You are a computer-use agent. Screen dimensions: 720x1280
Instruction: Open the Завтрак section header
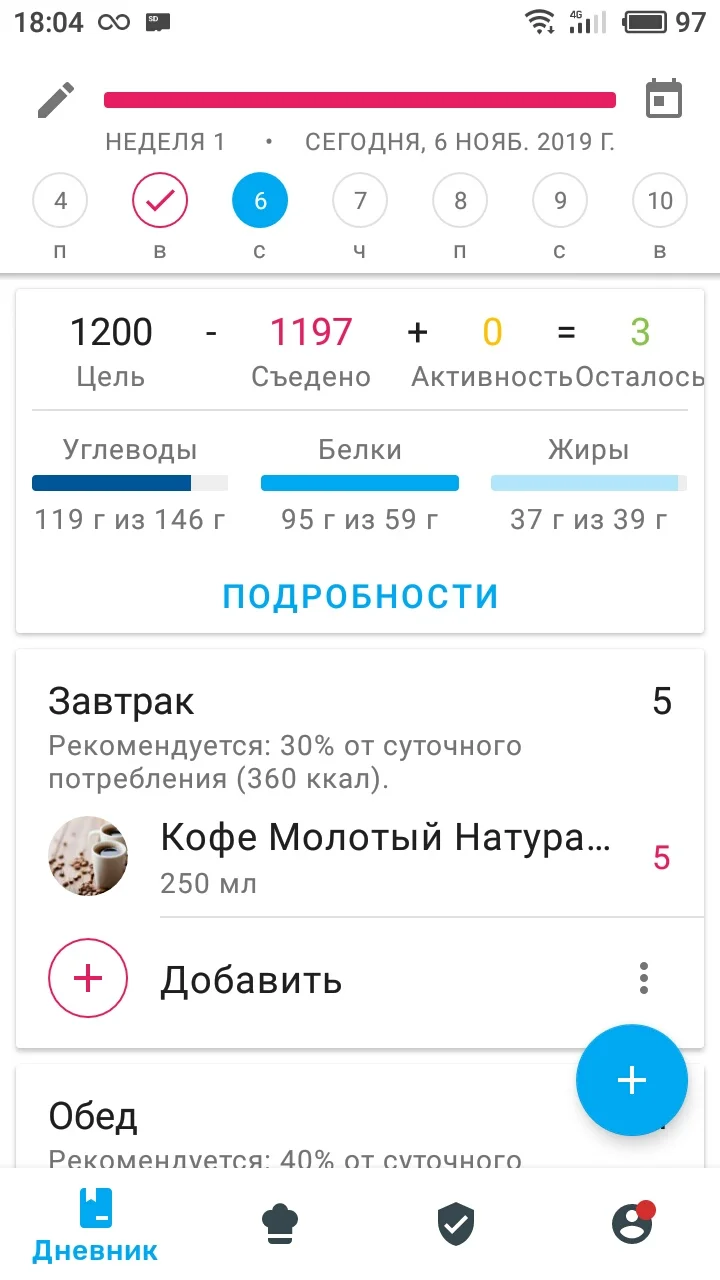click(120, 701)
